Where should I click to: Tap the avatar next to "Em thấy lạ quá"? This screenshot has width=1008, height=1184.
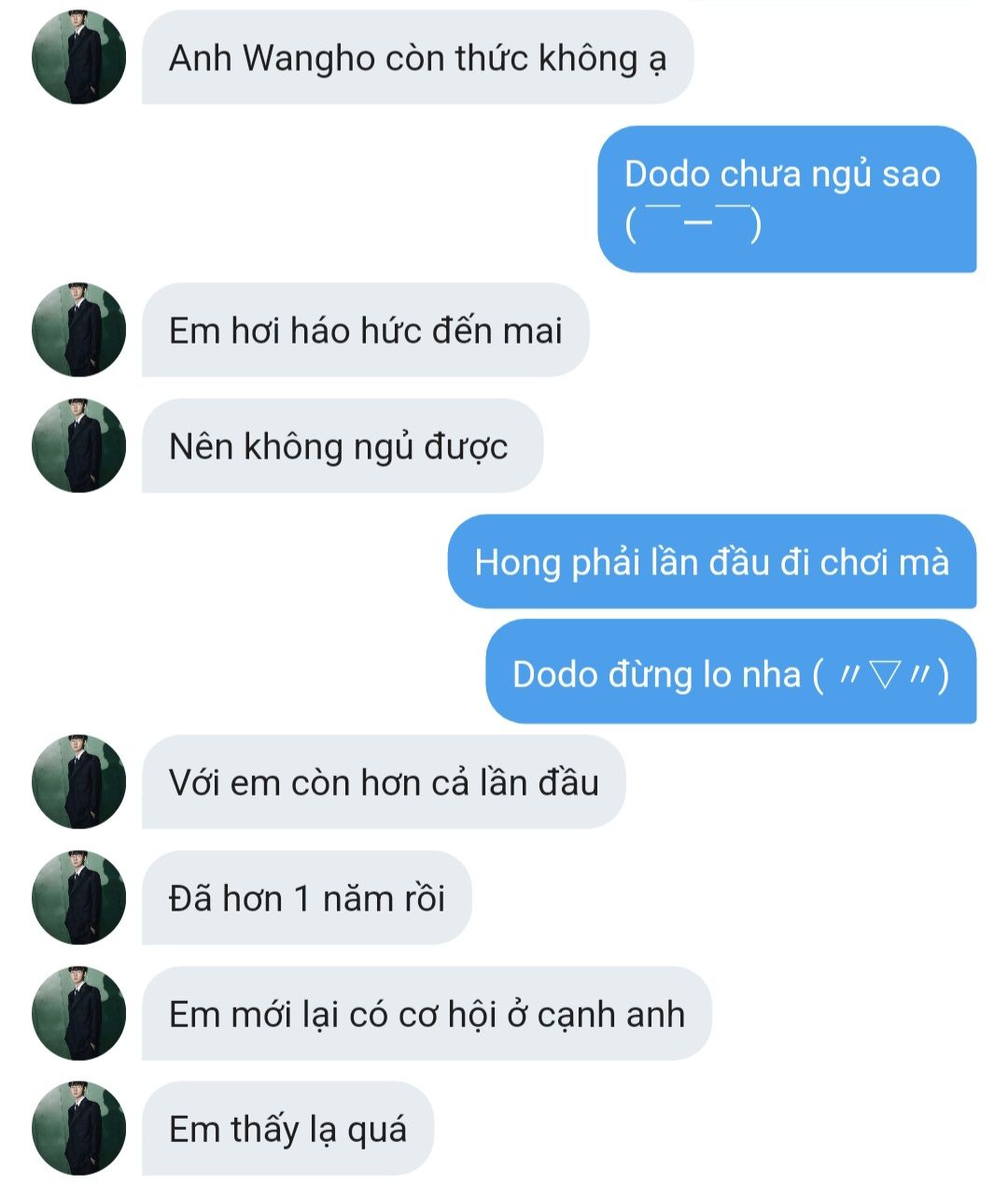click(78, 1128)
